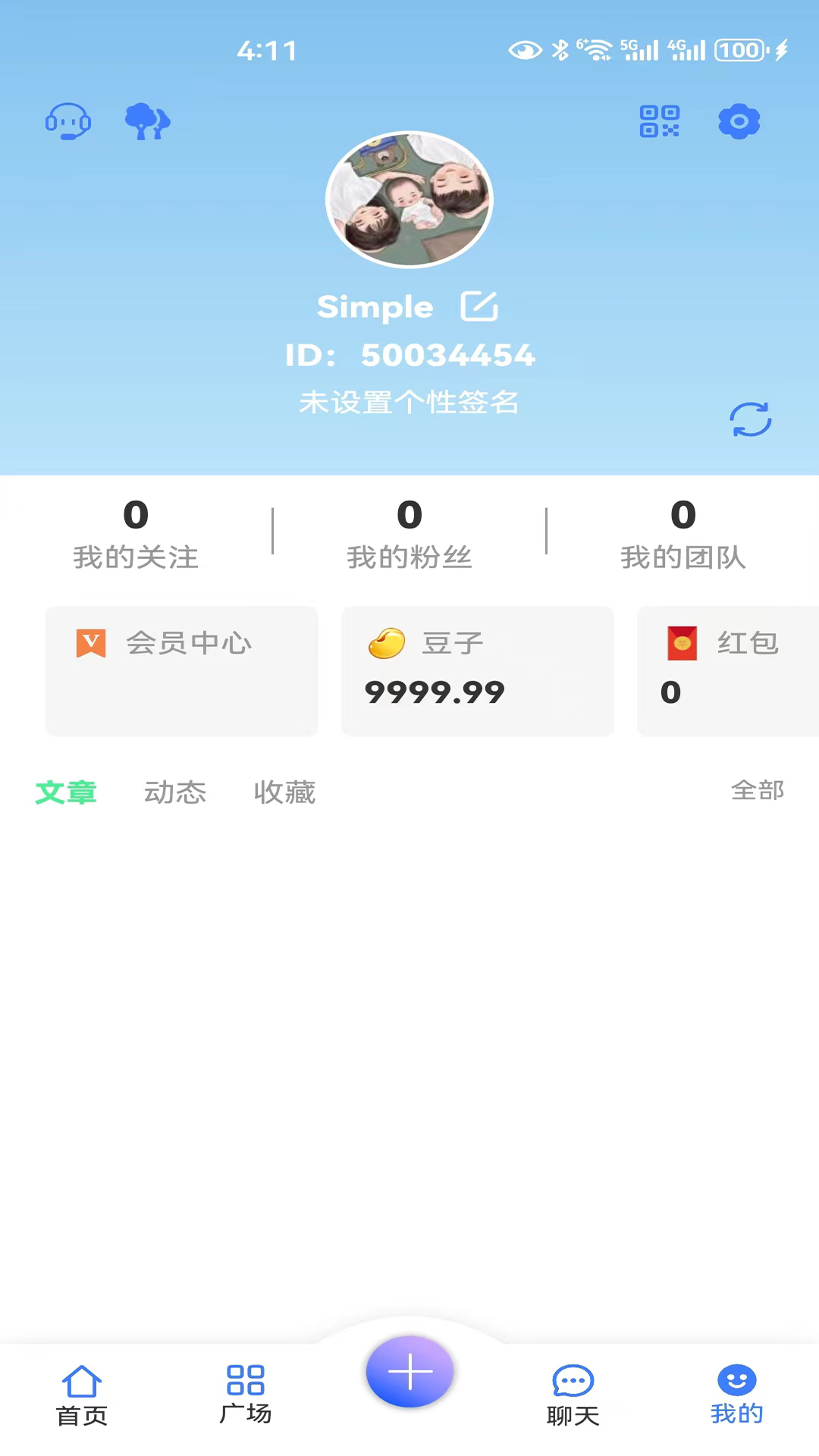Image resolution: width=819 pixels, height=1456 pixels.
Task: Tap 全部 to view all
Action: point(757,791)
